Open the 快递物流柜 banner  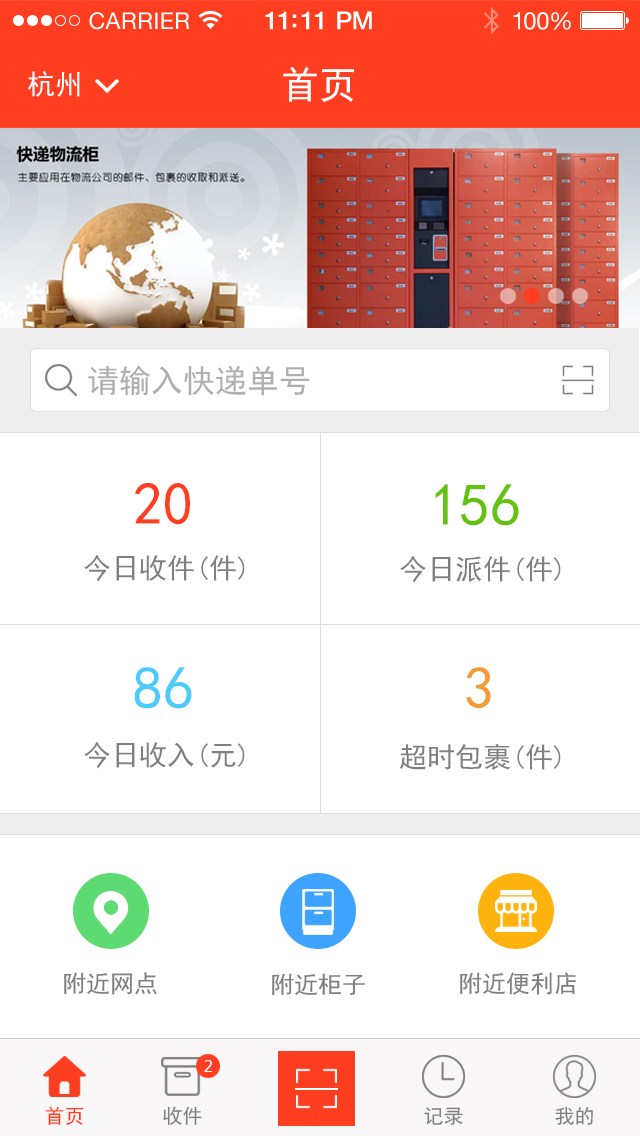320,228
